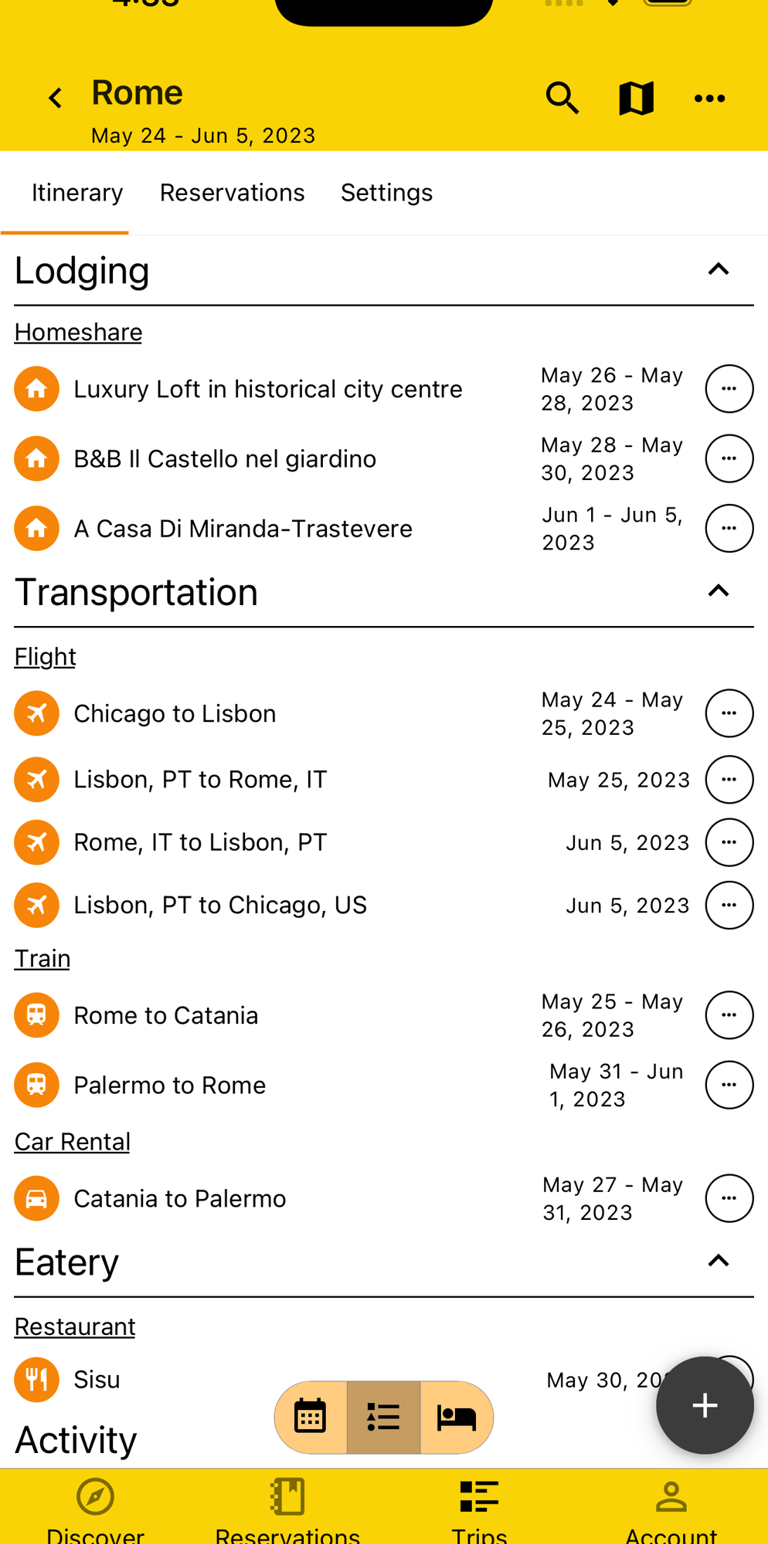Select the Discover compass icon

[x=95, y=1496]
